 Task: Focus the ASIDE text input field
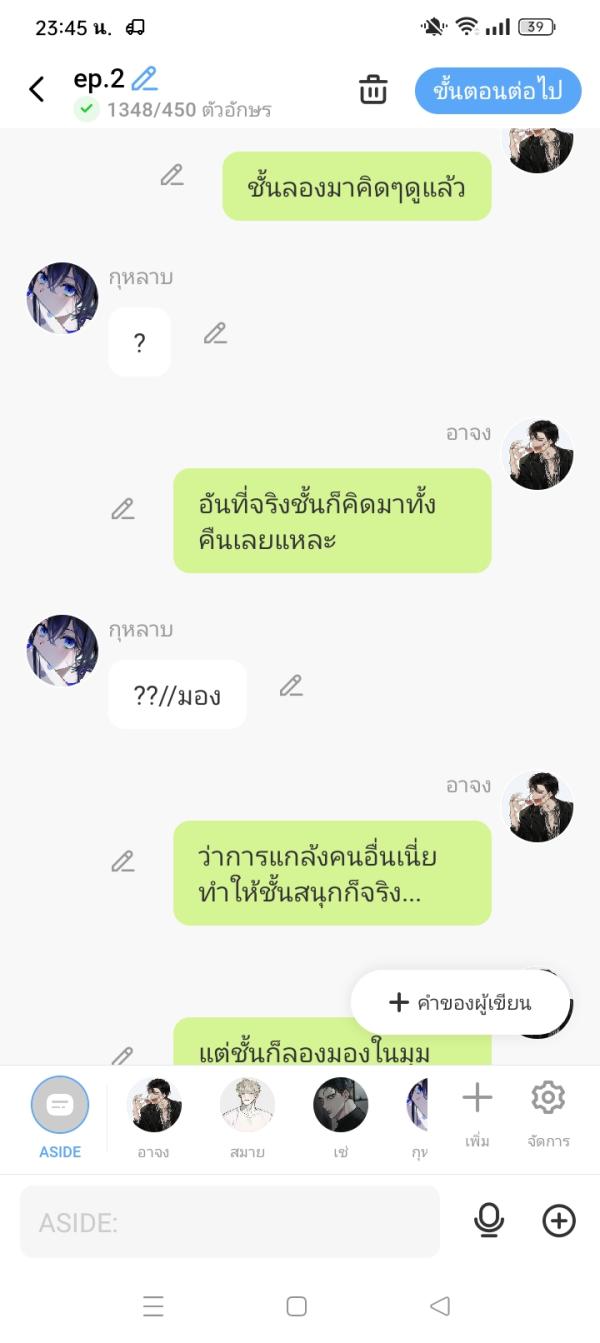pos(230,1222)
